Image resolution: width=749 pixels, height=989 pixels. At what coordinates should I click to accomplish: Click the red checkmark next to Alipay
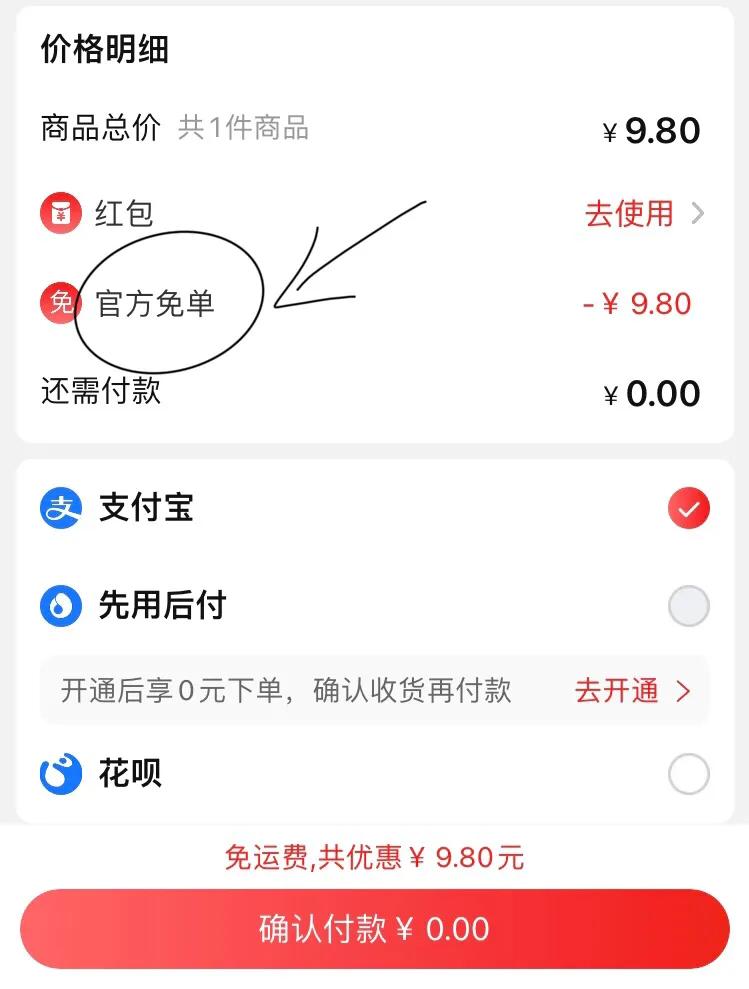pyautogui.click(x=687, y=508)
